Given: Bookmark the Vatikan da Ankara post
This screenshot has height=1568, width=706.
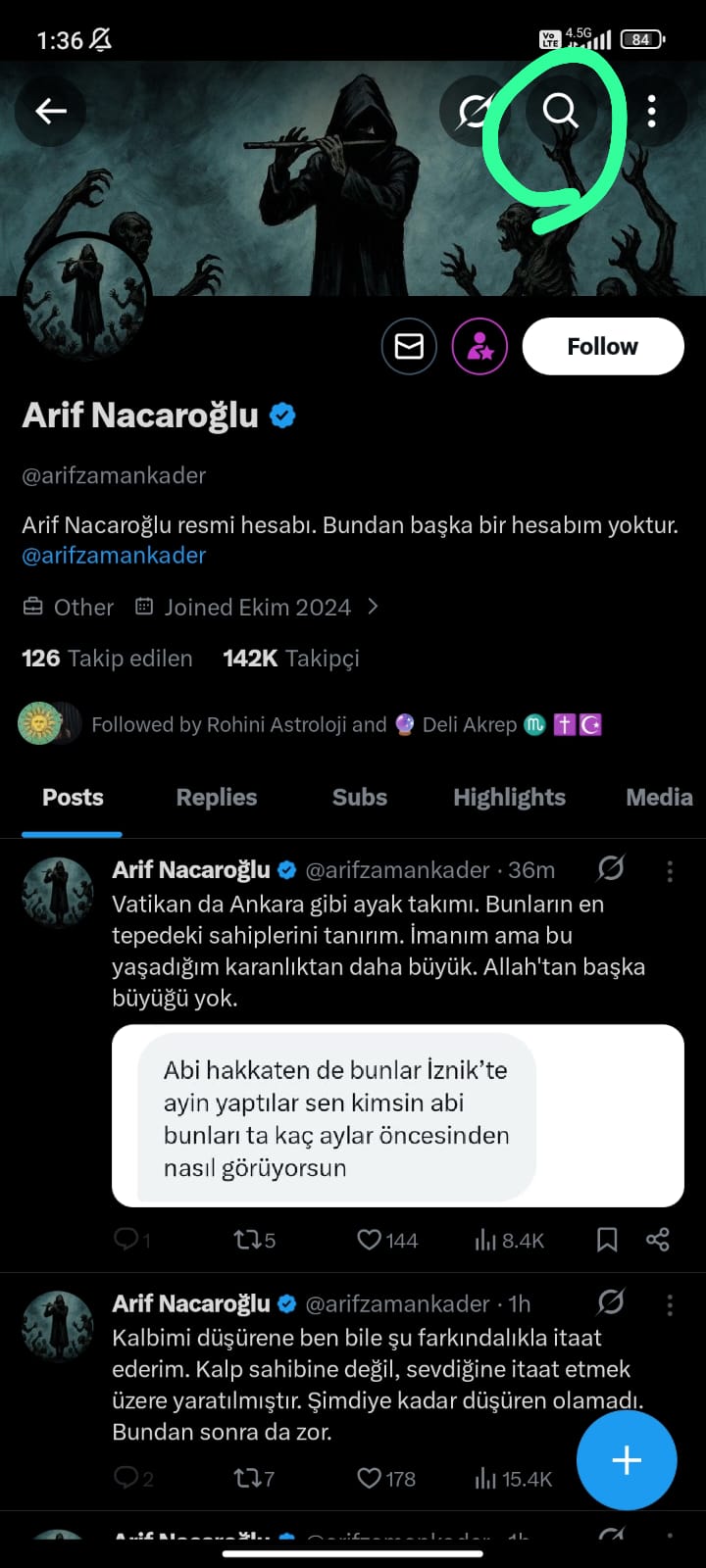Looking at the screenshot, I should (x=607, y=1240).
